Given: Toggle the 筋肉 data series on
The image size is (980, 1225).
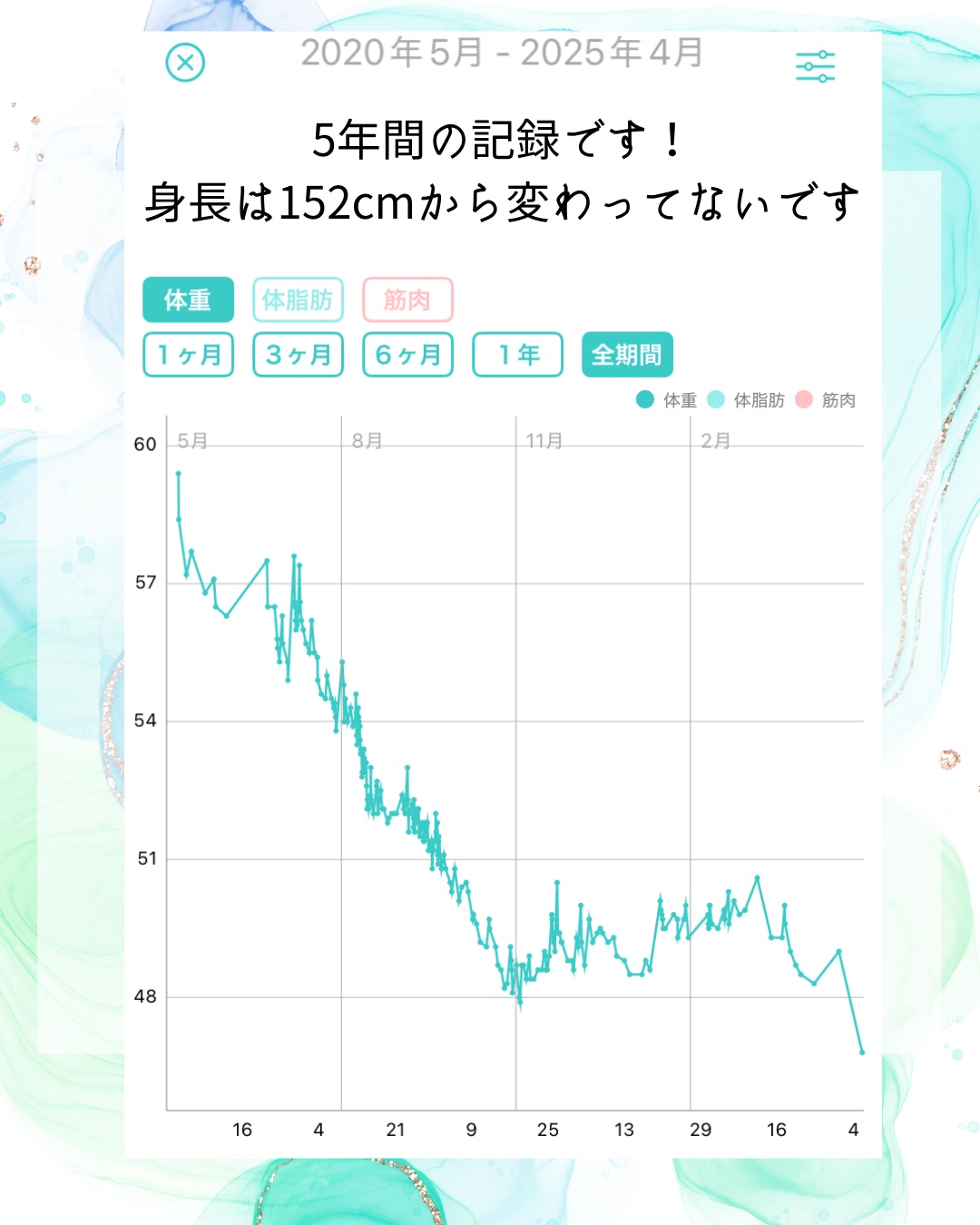Looking at the screenshot, I should pos(408,299).
